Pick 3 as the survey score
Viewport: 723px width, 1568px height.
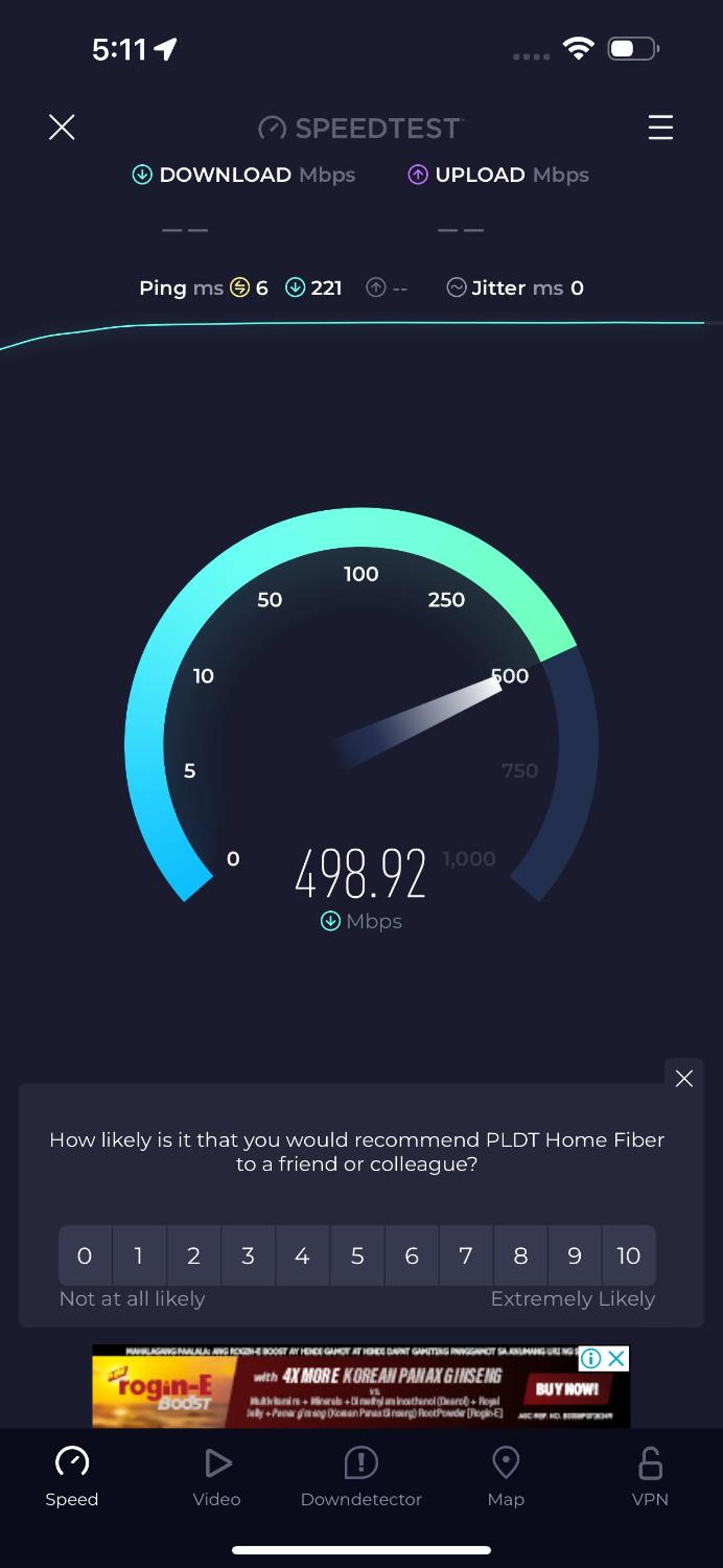pyautogui.click(x=248, y=1256)
